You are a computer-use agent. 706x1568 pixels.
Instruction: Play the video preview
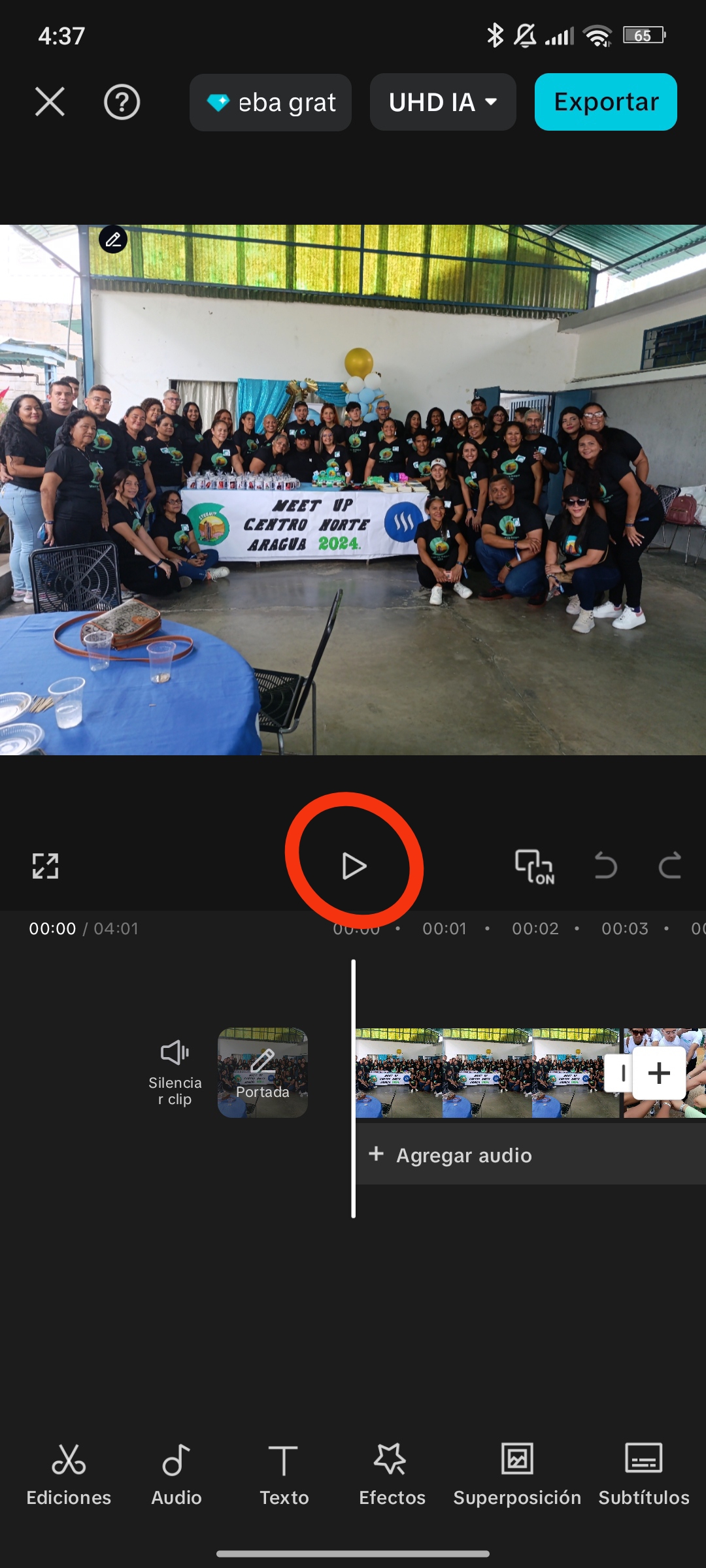[x=354, y=866]
